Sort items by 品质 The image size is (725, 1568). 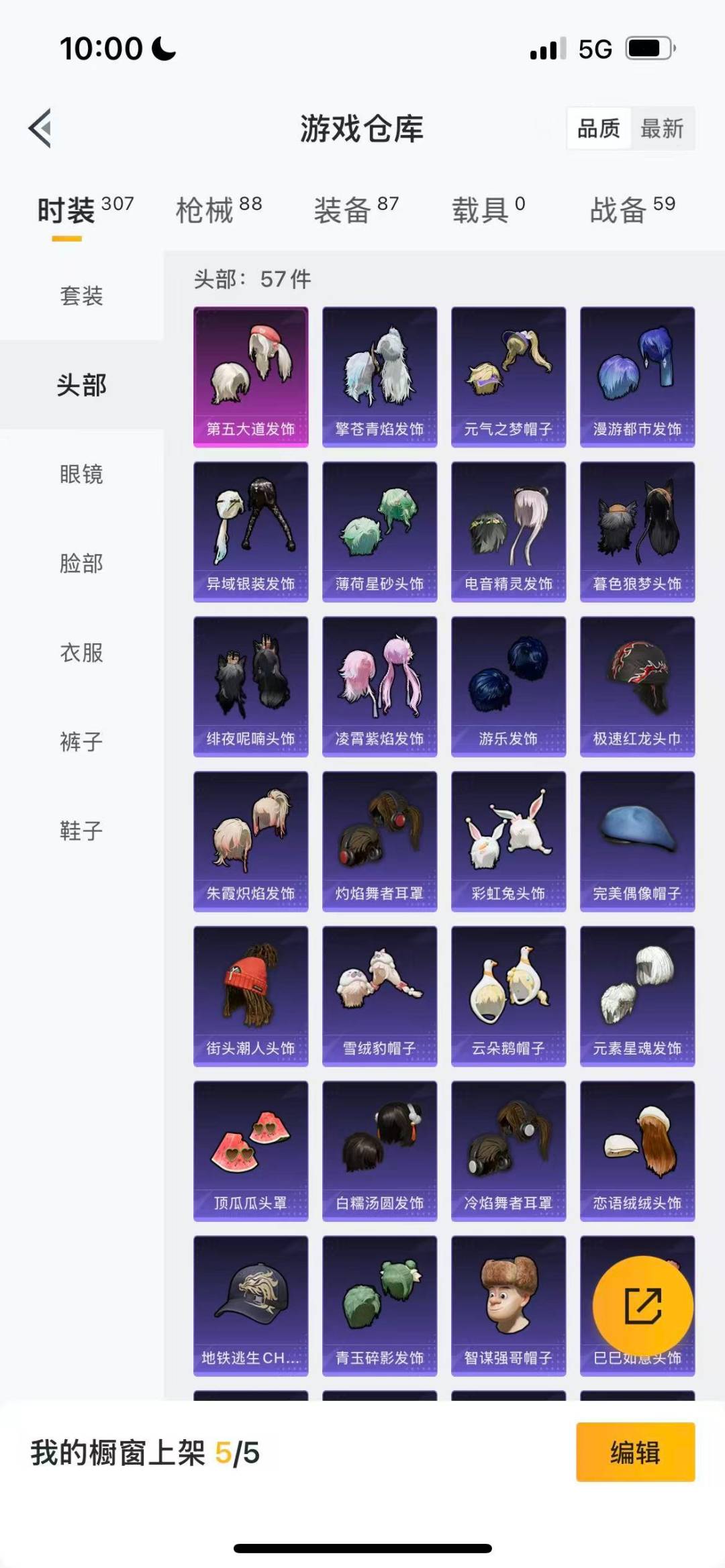[598, 128]
